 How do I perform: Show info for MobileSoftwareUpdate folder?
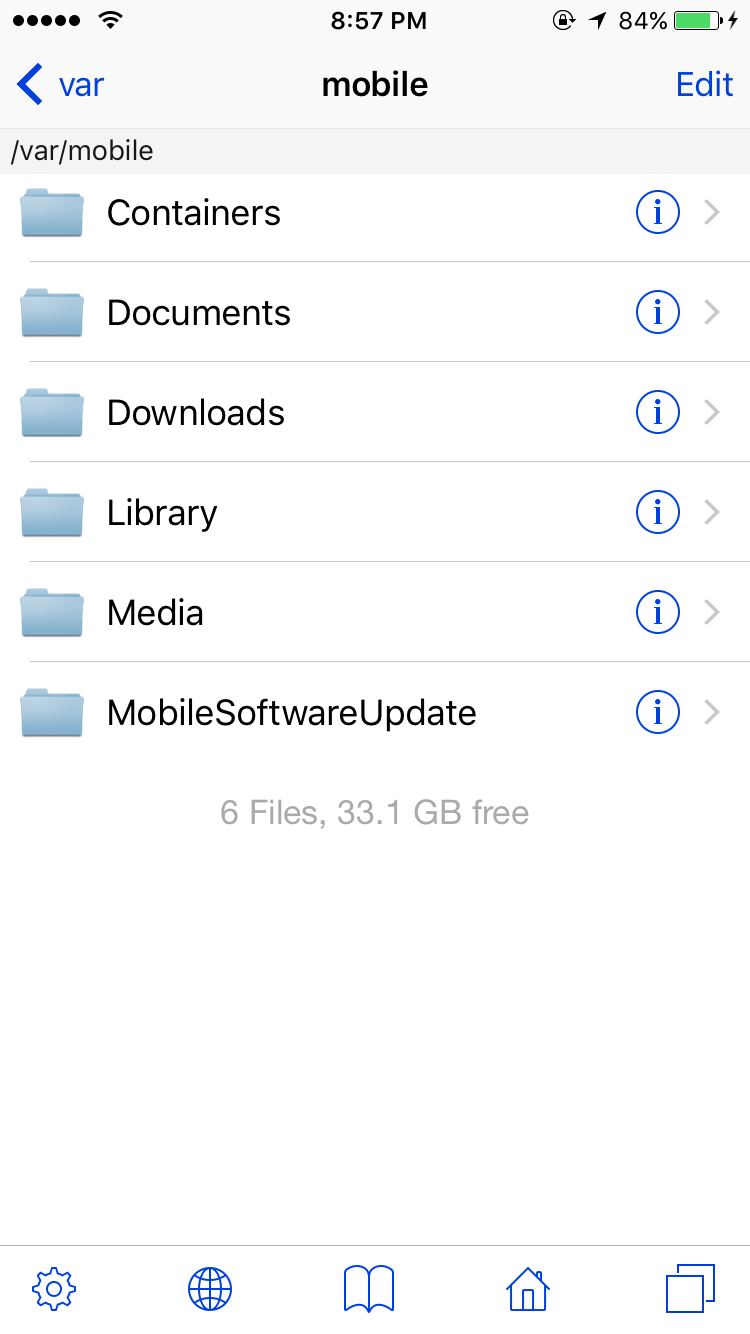pyautogui.click(x=658, y=712)
